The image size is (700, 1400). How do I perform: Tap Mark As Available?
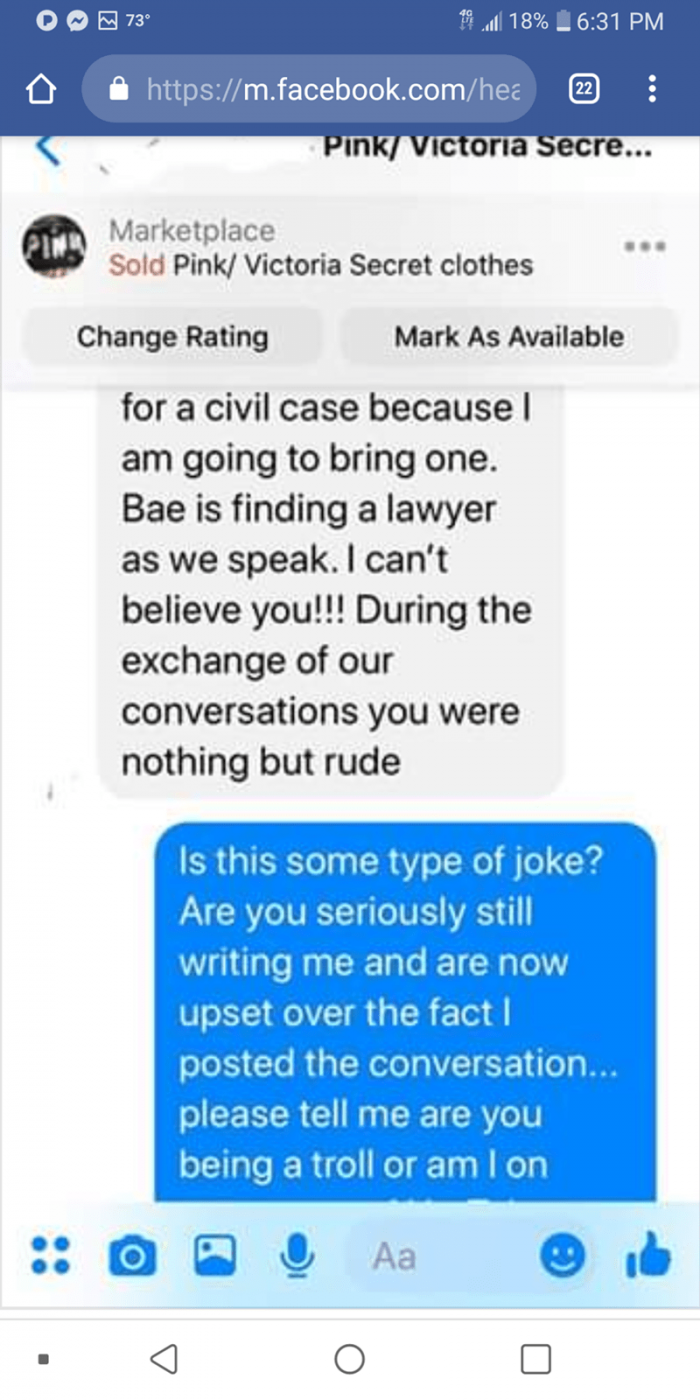coord(509,336)
